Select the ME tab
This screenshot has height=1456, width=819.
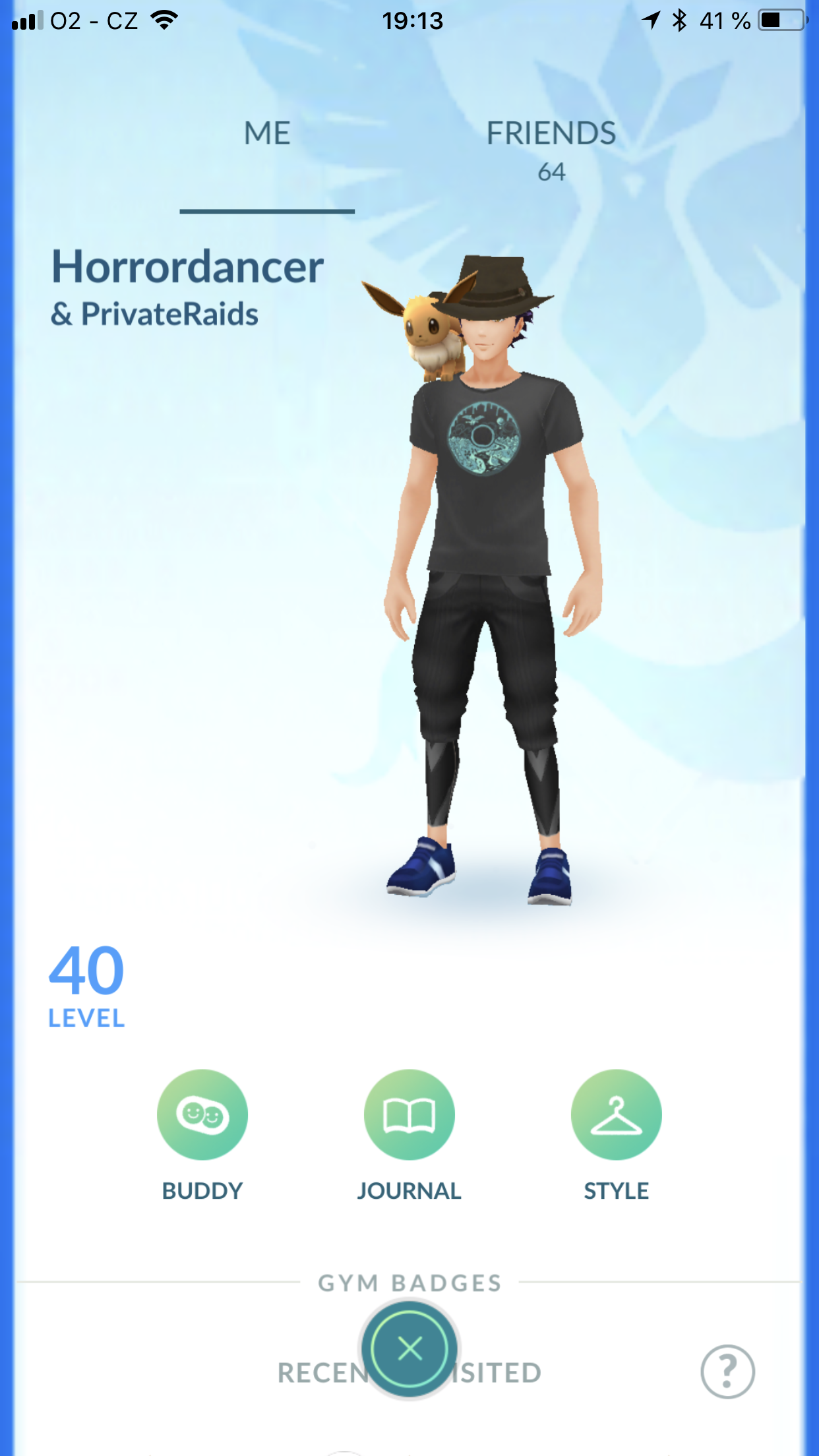(267, 134)
